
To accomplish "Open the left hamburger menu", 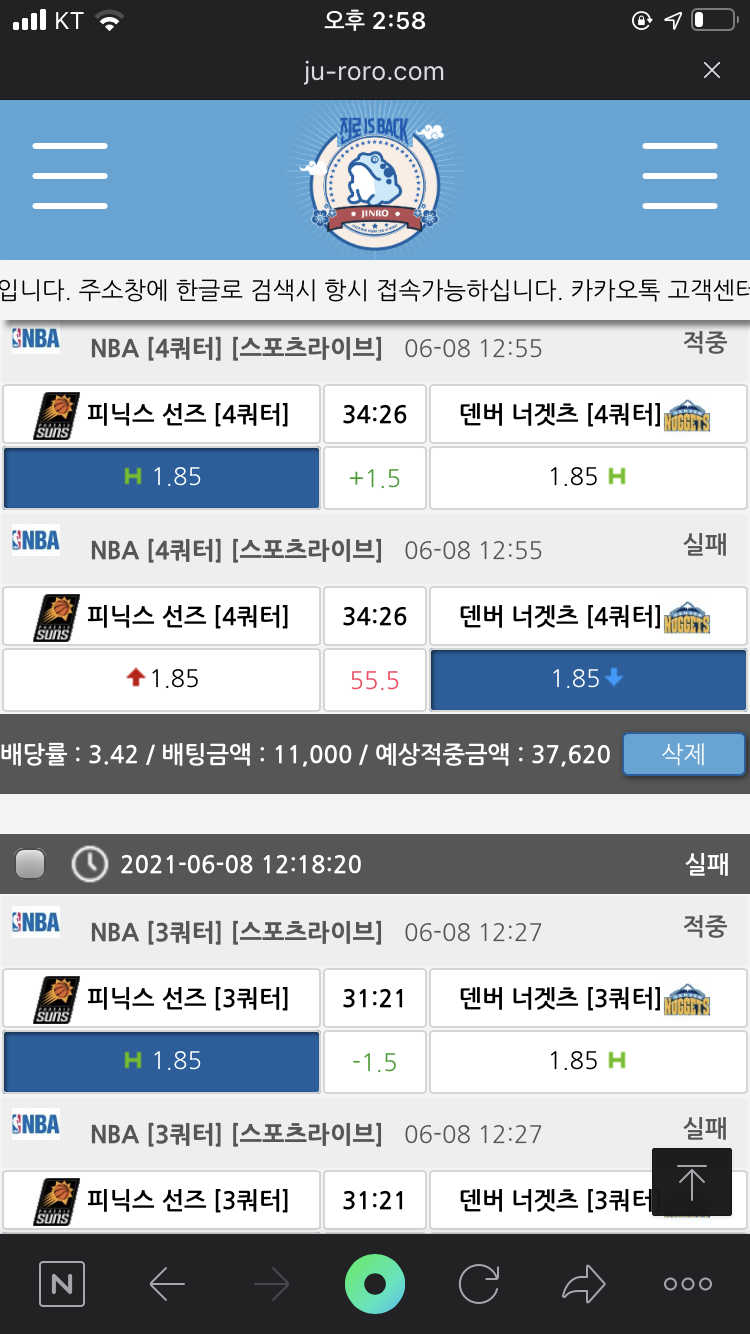I will click(x=70, y=176).
